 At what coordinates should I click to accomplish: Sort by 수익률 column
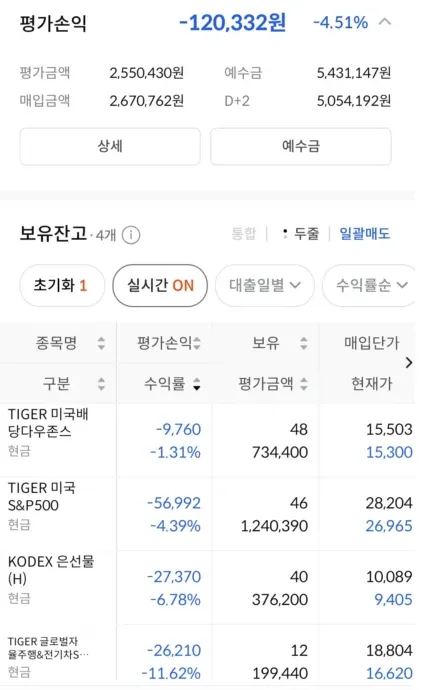(x=172, y=384)
